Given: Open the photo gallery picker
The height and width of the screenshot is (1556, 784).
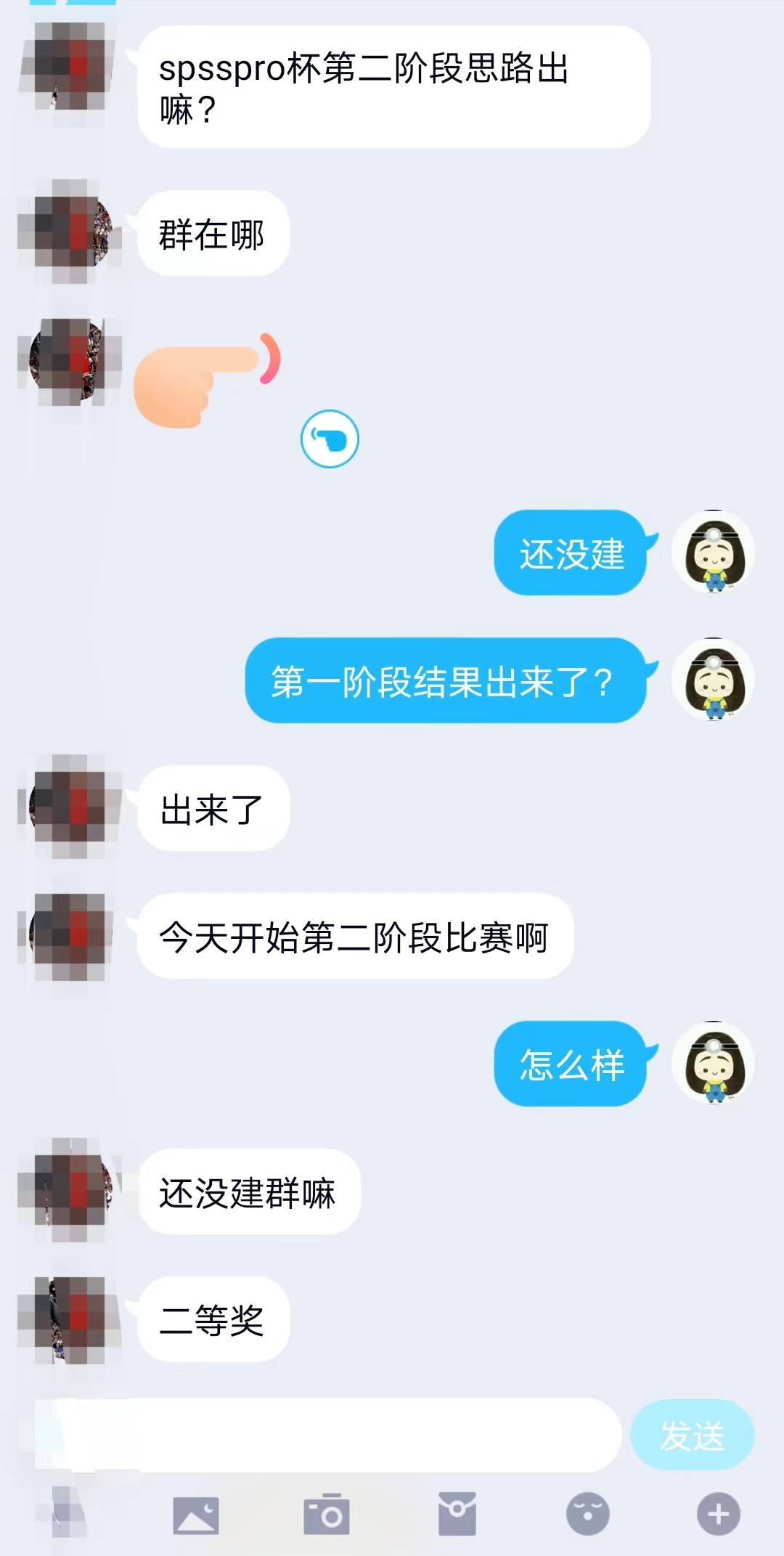Looking at the screenshot, I should (x=195, y=1515).
